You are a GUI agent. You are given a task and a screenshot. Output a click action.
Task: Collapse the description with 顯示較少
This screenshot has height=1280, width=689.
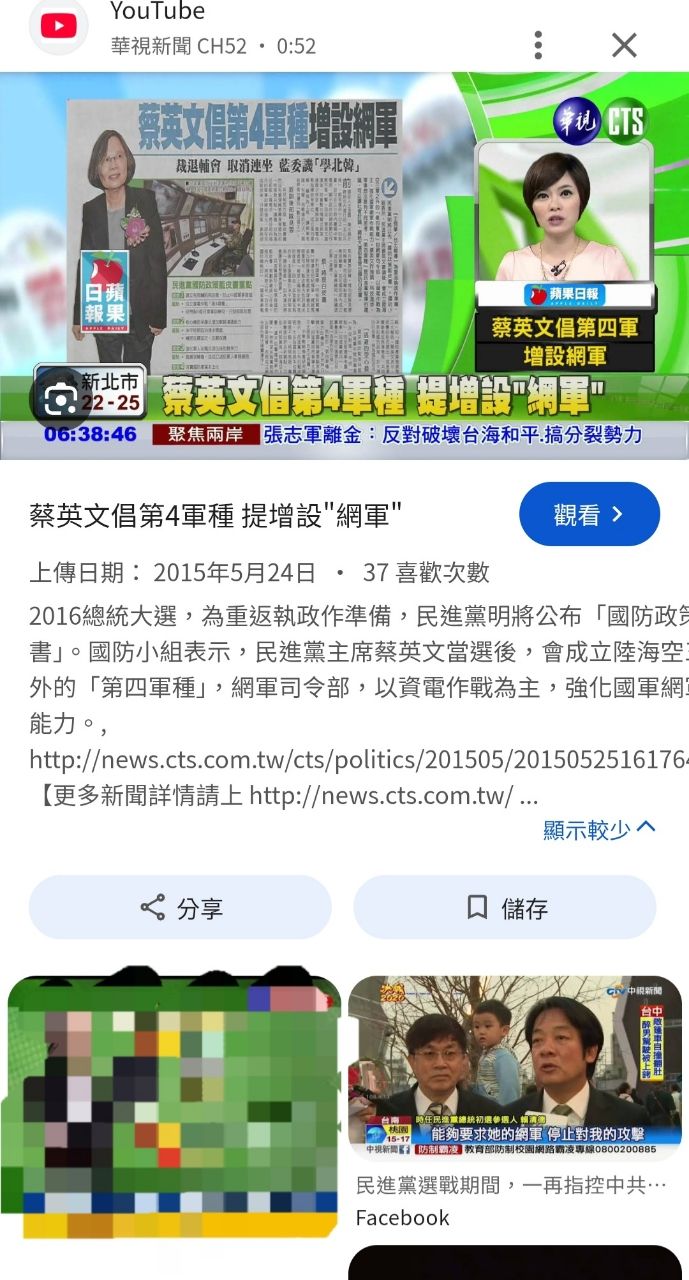pos(600,829)
